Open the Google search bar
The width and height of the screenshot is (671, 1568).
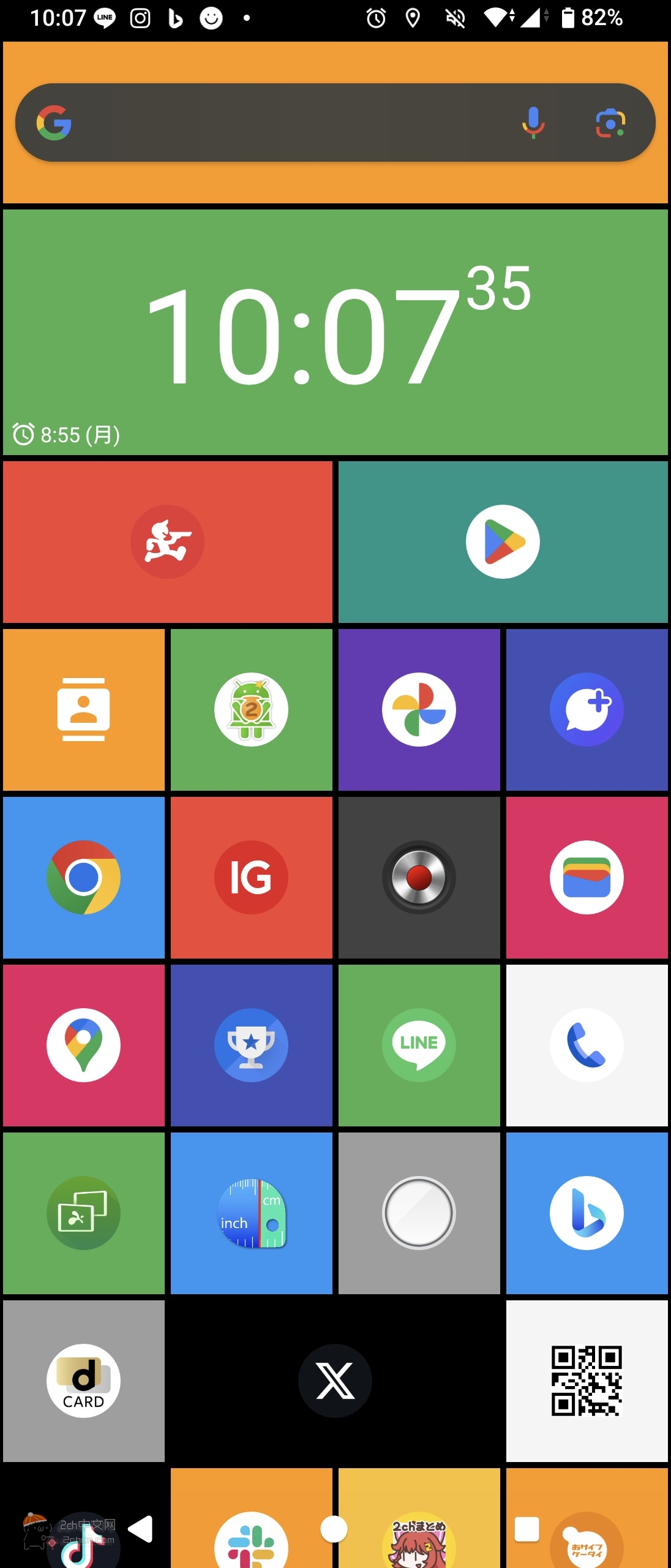pyautogui.click(x=276, y=123)
